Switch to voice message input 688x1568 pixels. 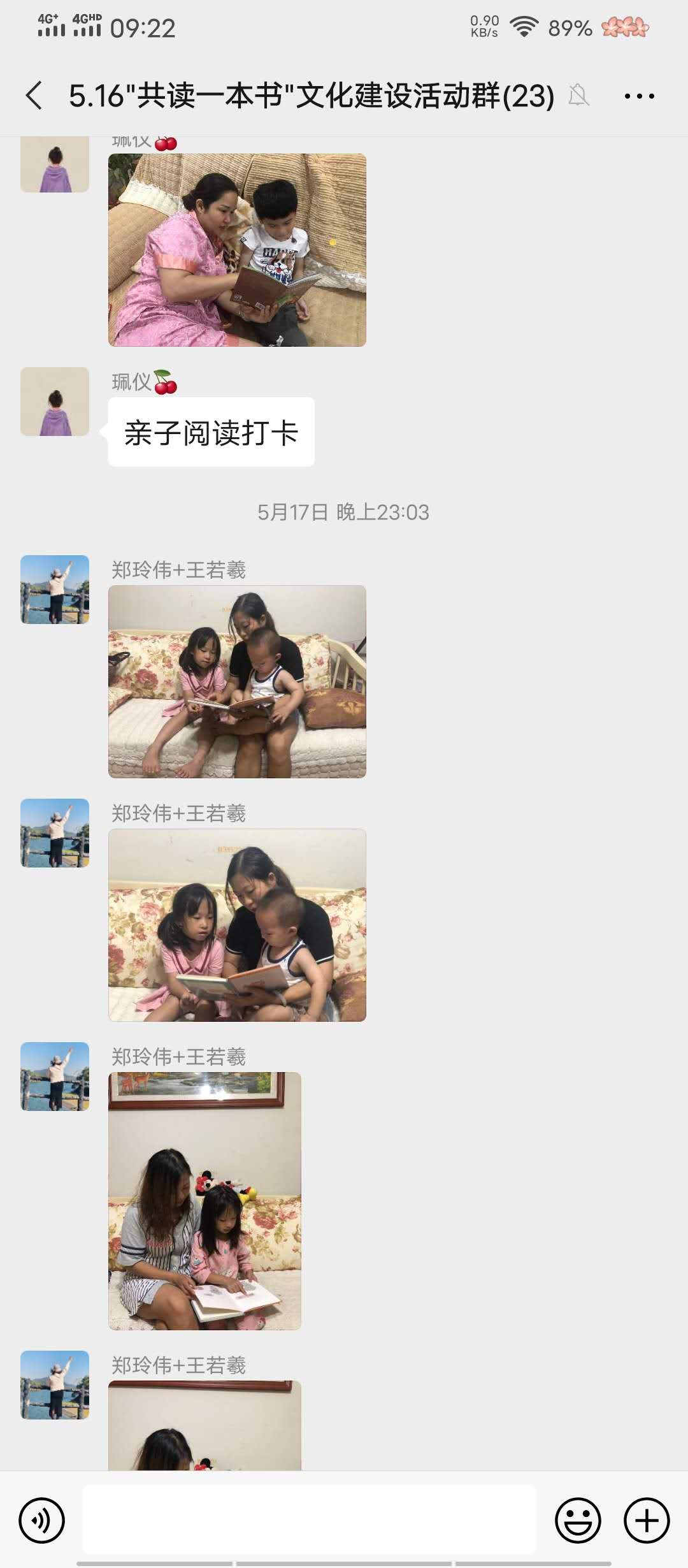click(x=42, y=1520)
